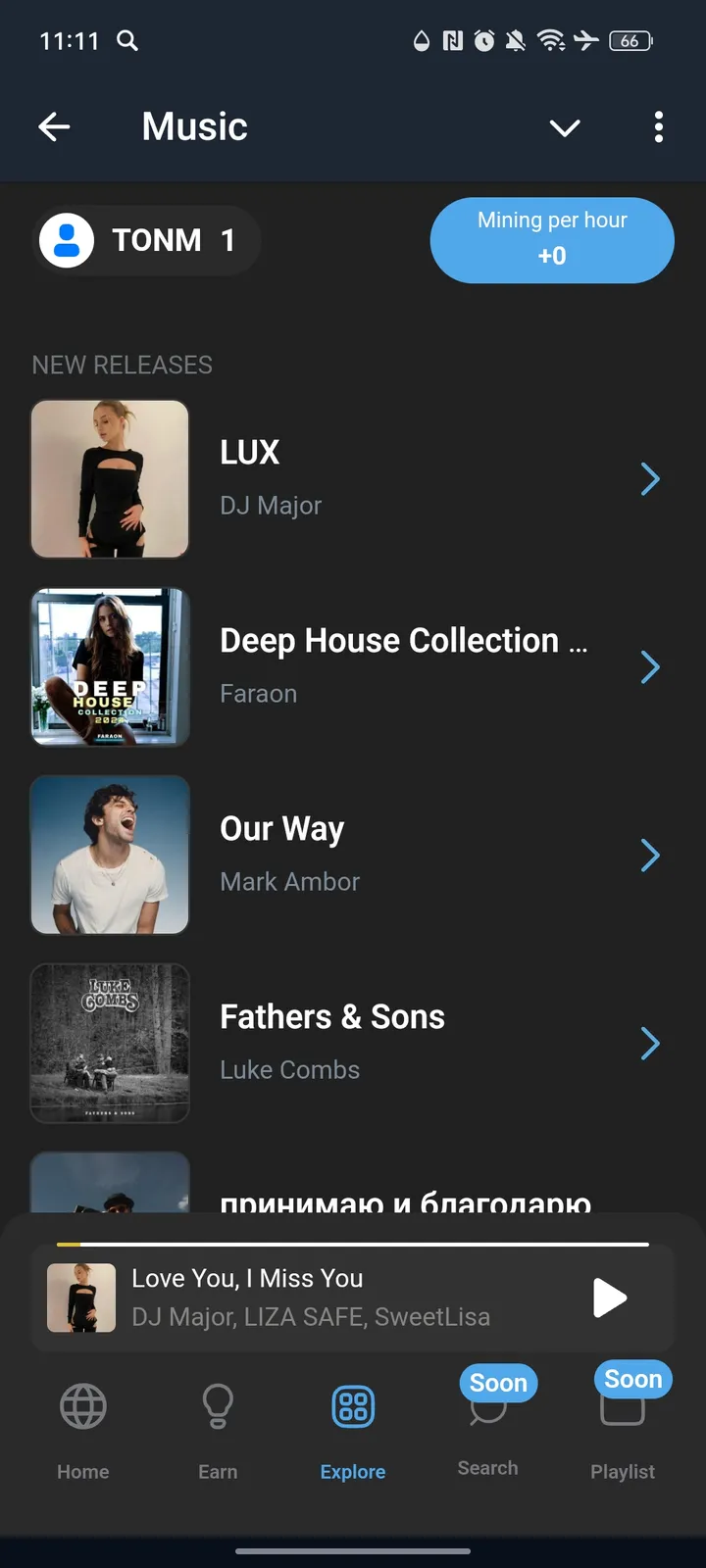Tap the search icon in the status bar
The width and height of the screenshot is (706, 1568).
coord(127,41)
